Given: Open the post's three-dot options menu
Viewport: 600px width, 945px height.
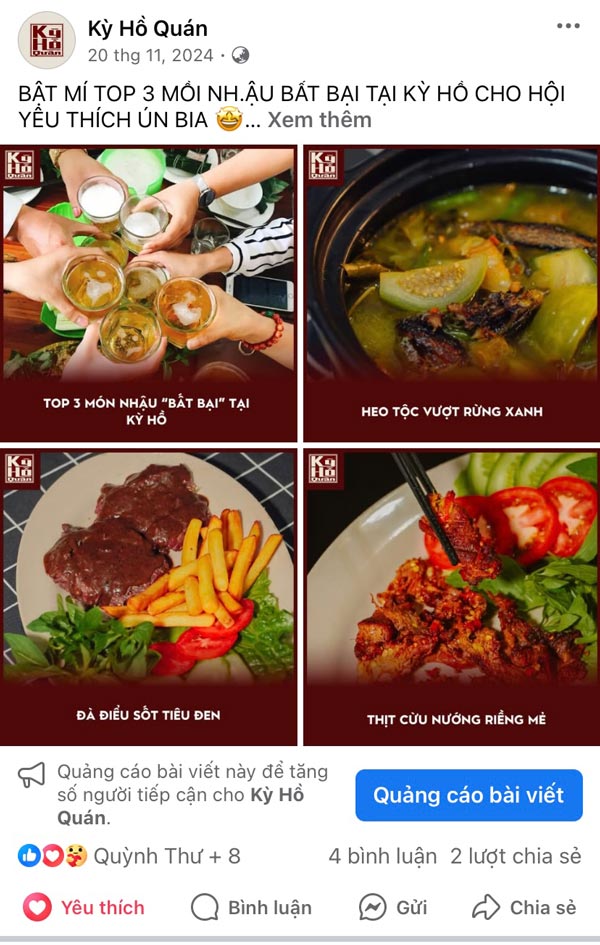Looking at the screenshot, I should [567, 27].
